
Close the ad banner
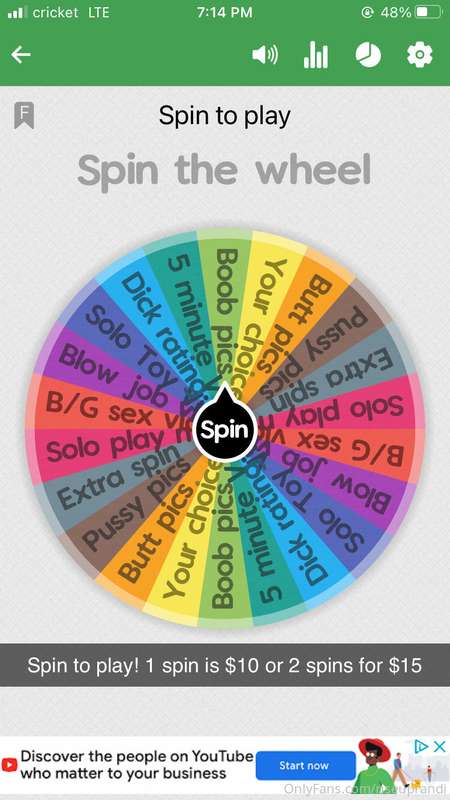(439, 746)
